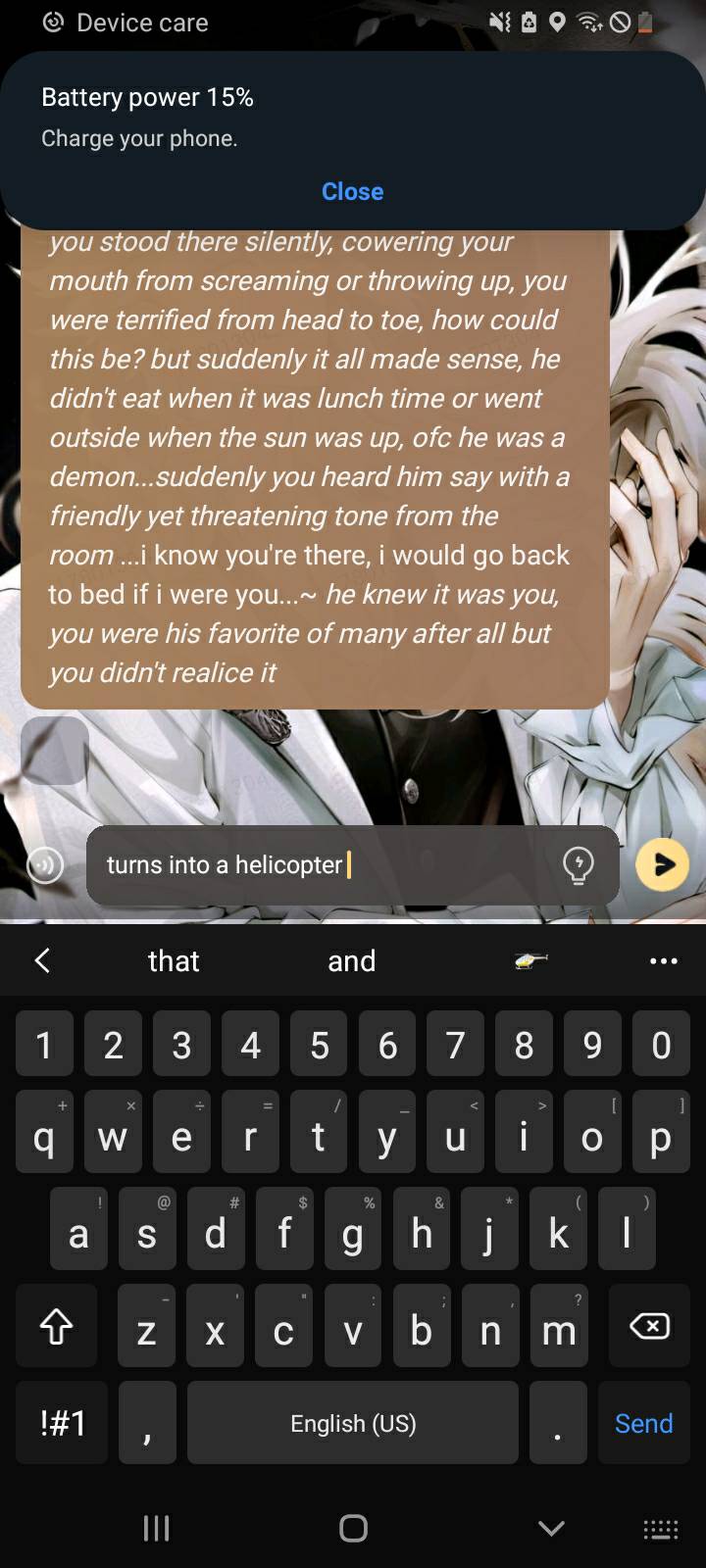The height and width of the screenshot is (1568, 706).
Task: Toggle the shift key
Action: (x=56, y=1327)
